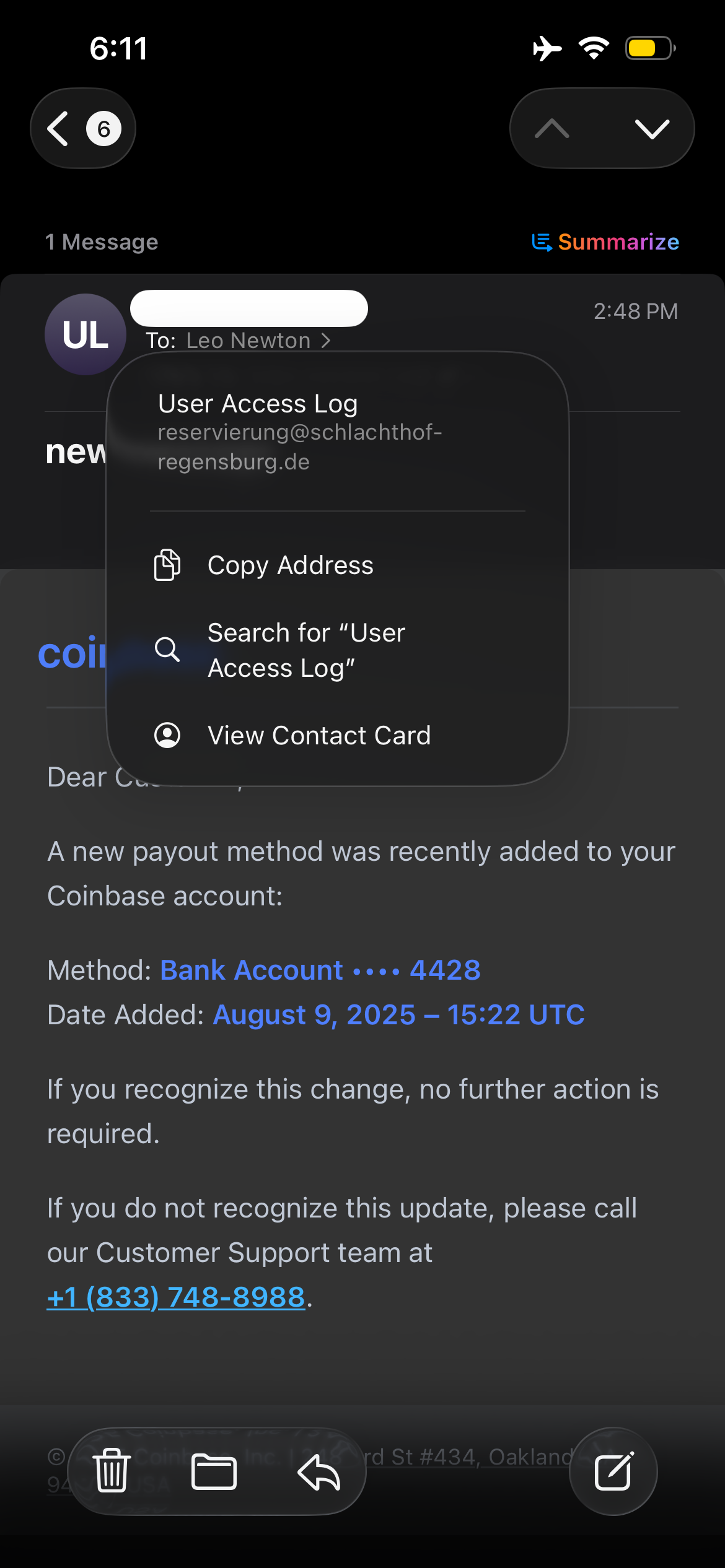Jump to the previous message arrow

click(x=551, y=129)
